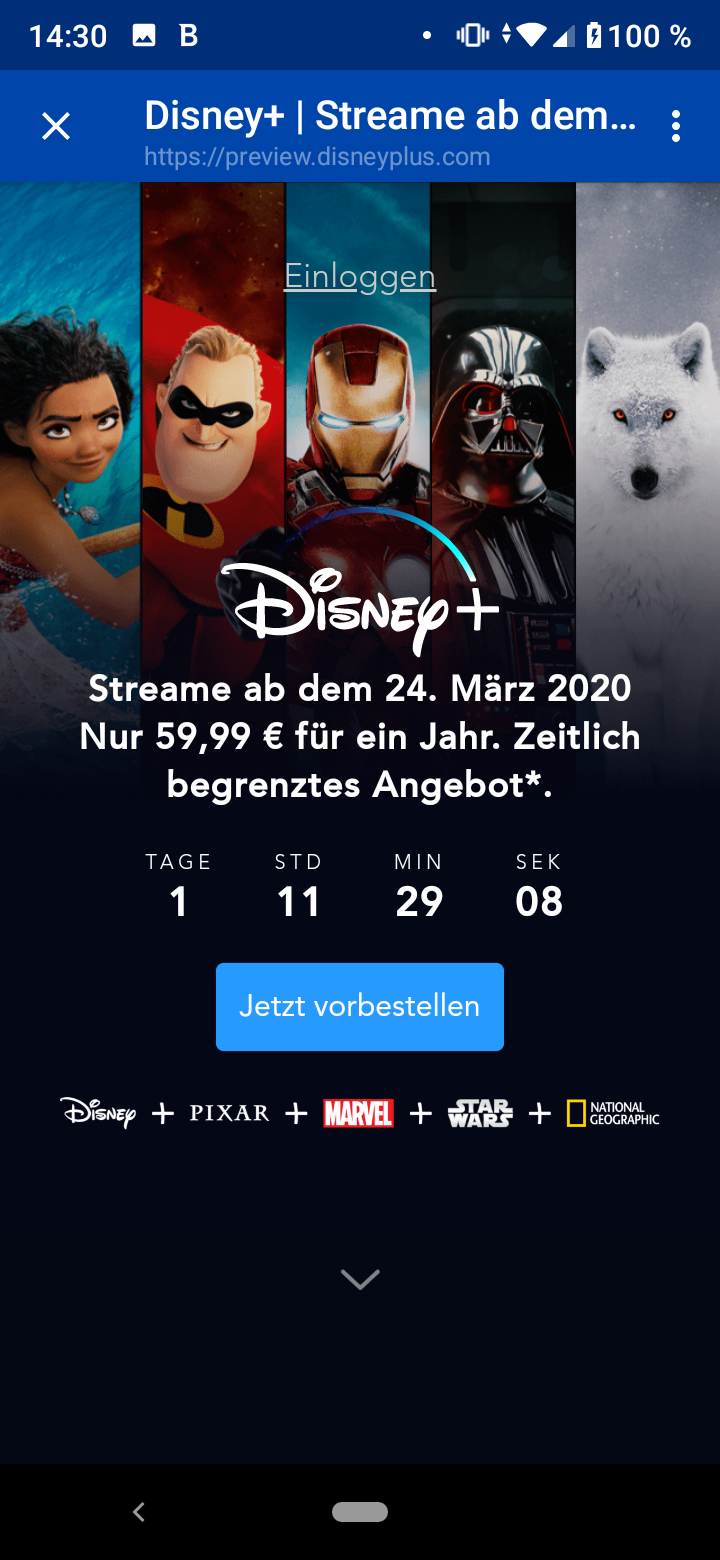
Task: Expand page with the down chevron
Action: click(x=360, y=1279)
